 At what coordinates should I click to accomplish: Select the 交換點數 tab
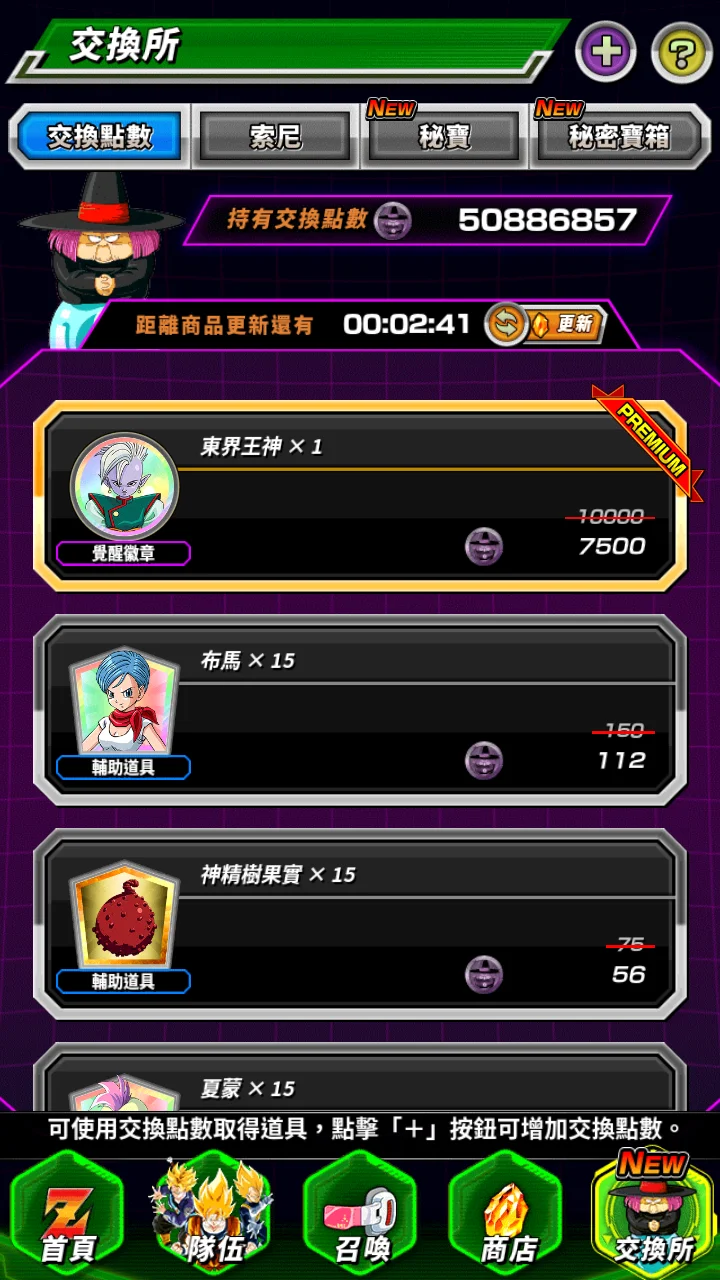tap(99, 136)
